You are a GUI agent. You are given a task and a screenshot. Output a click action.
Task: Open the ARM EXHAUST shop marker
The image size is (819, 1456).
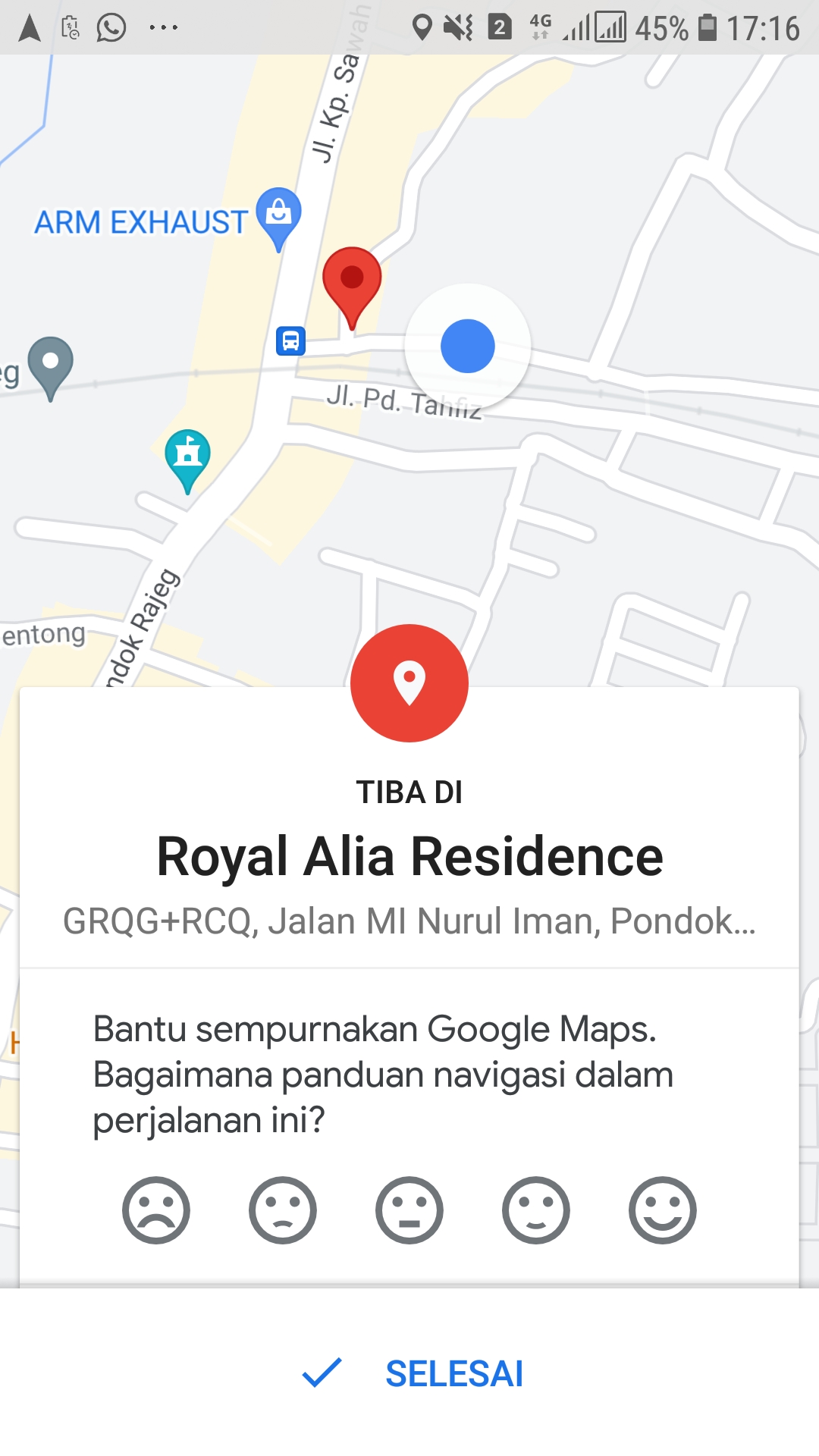click(278, 215)
